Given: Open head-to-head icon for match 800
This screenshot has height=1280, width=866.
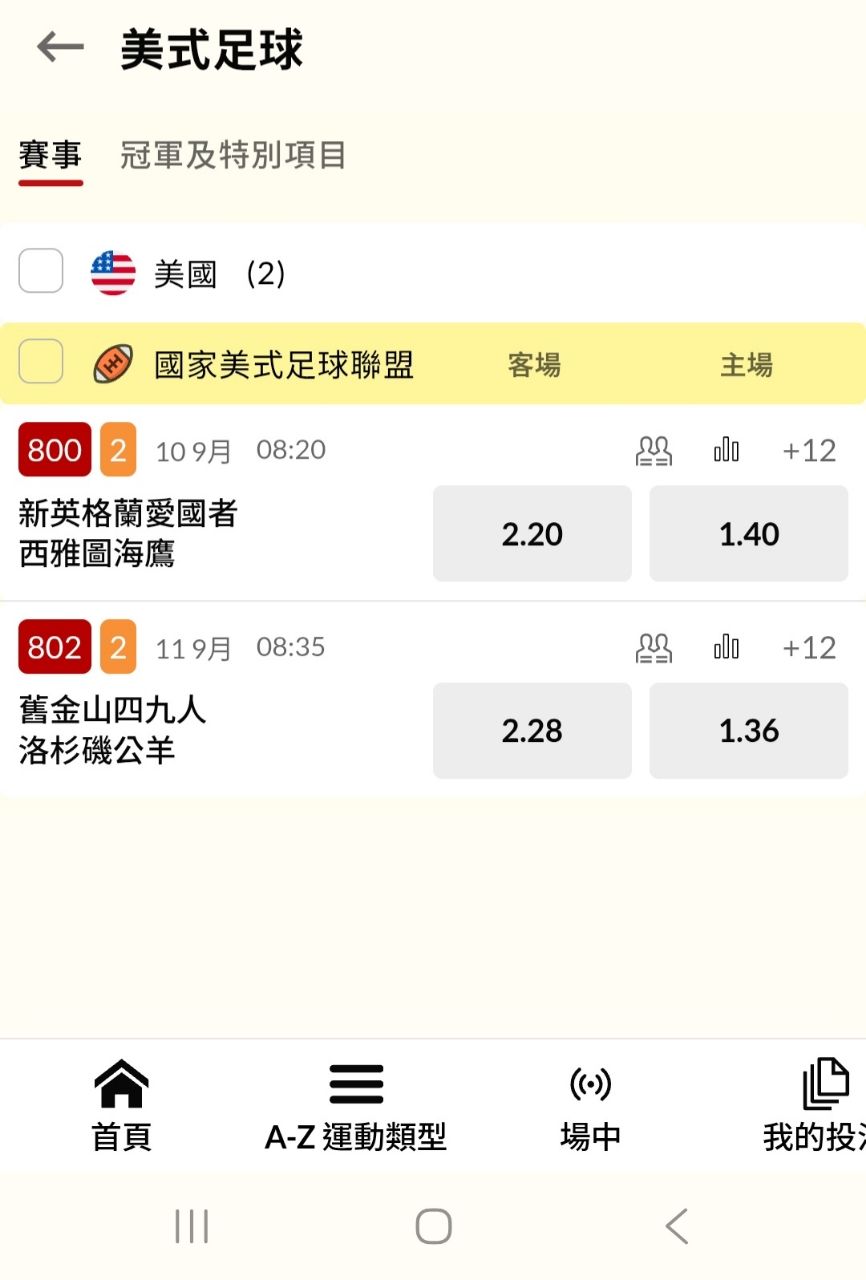Looking at the screenshot, I should click(x=654, y=451).
